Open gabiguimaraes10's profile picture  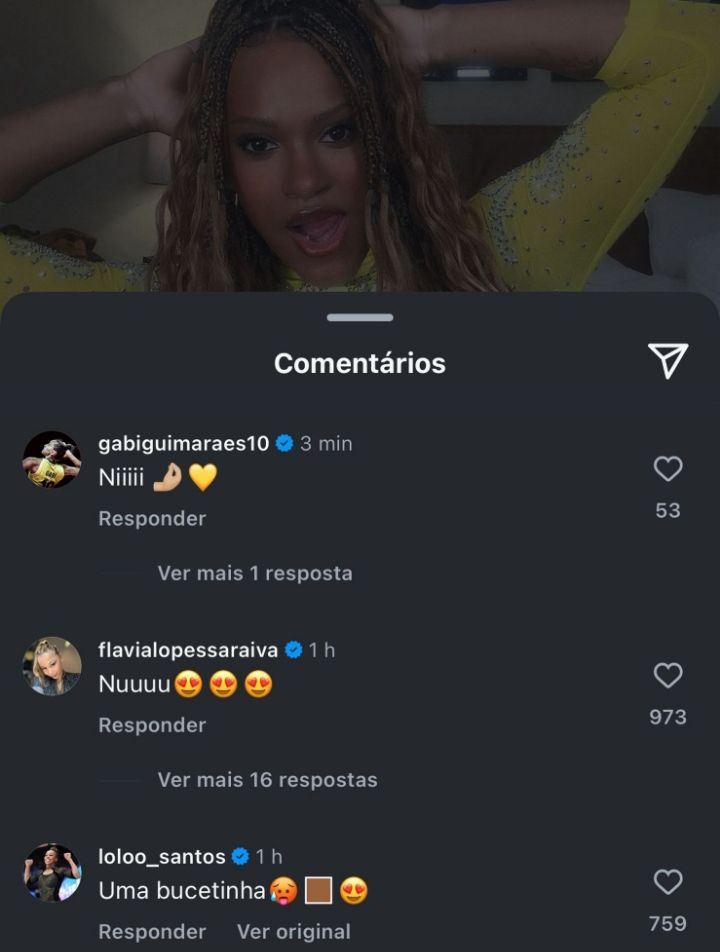52,460
